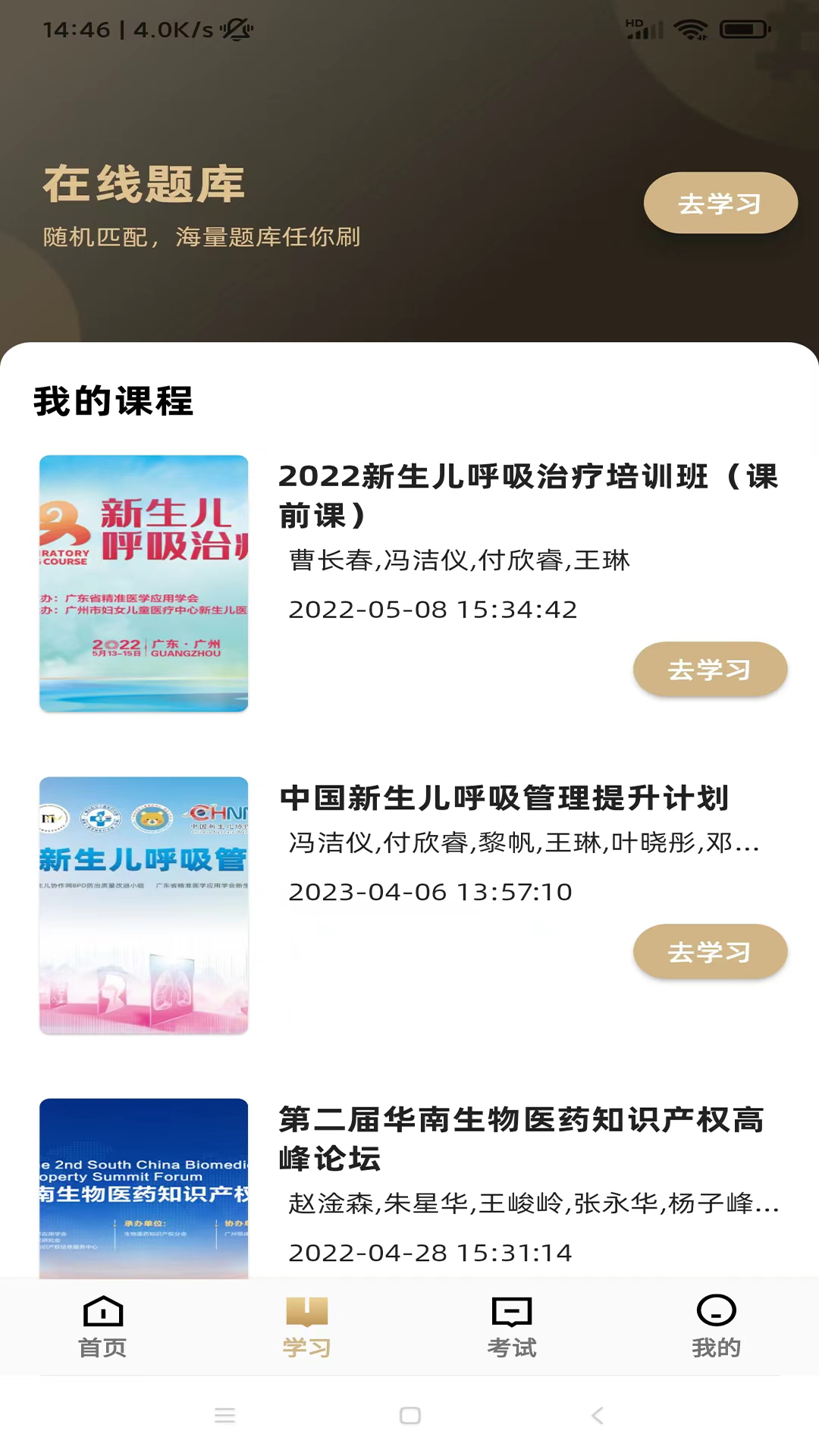Open the 新生儿呼吸治疗 course cover thumbnail
Viewport: 819px width, 1456px height.
point(143,582)
